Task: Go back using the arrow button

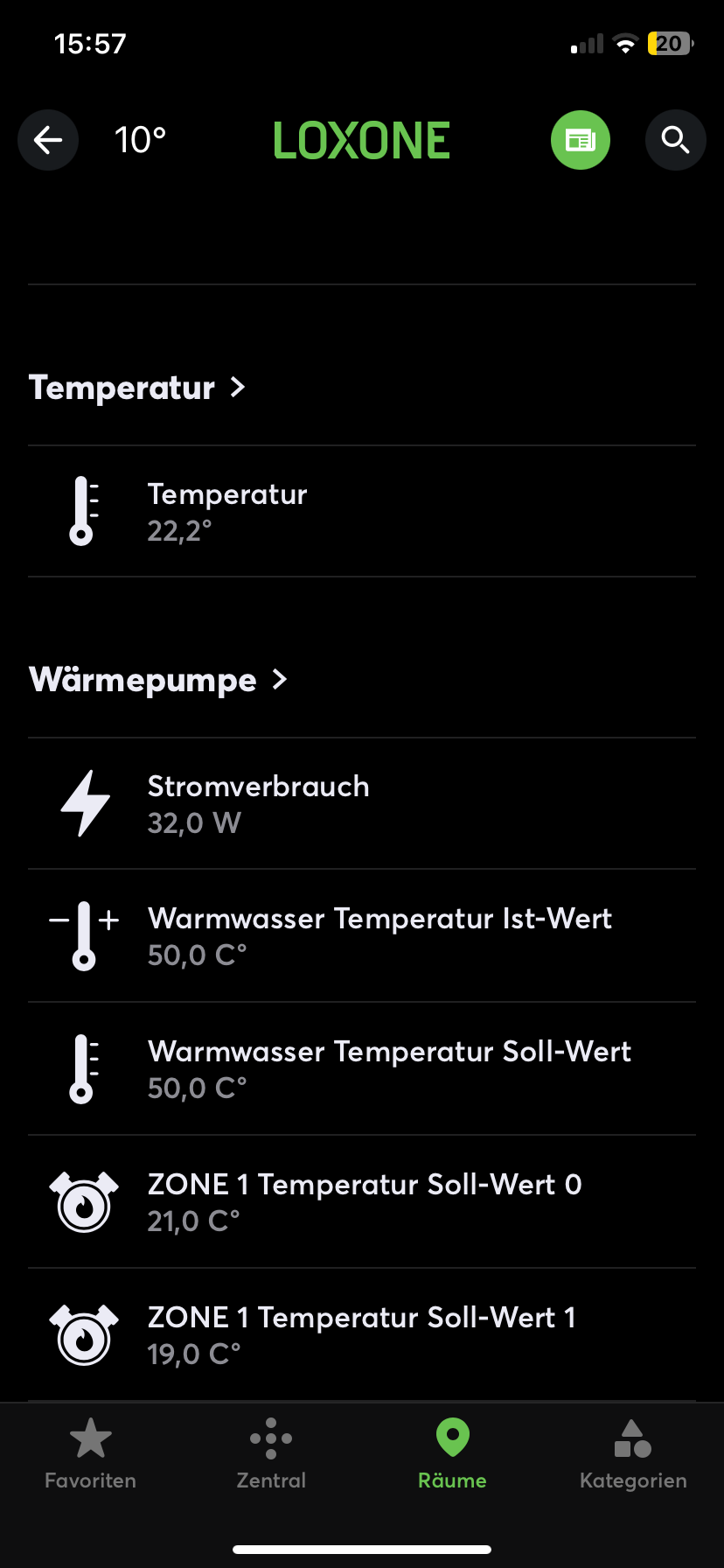Action: [x=48, y=140]
